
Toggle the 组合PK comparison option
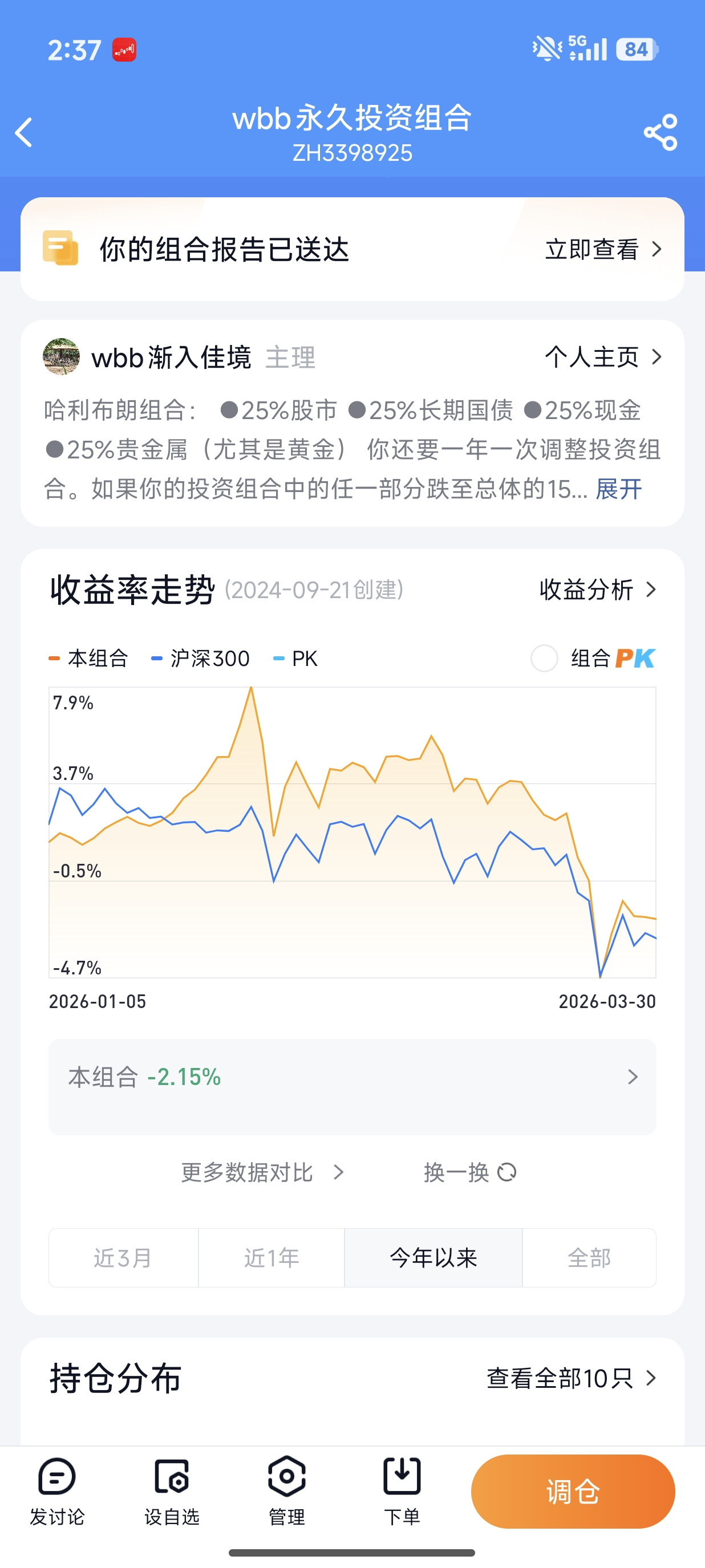(544, 658)
